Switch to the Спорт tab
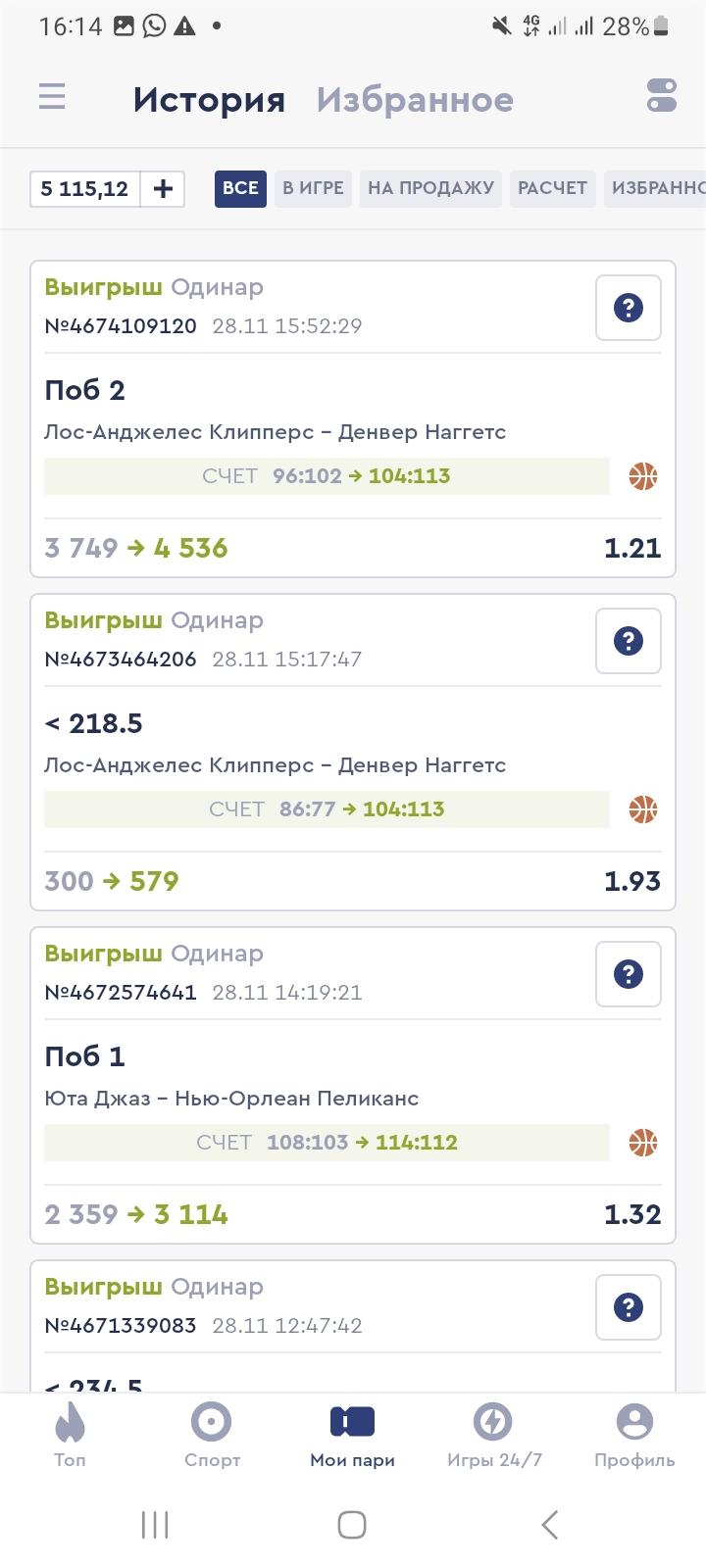Viewport: 706px width, 1568px height. coord(212,1434)
